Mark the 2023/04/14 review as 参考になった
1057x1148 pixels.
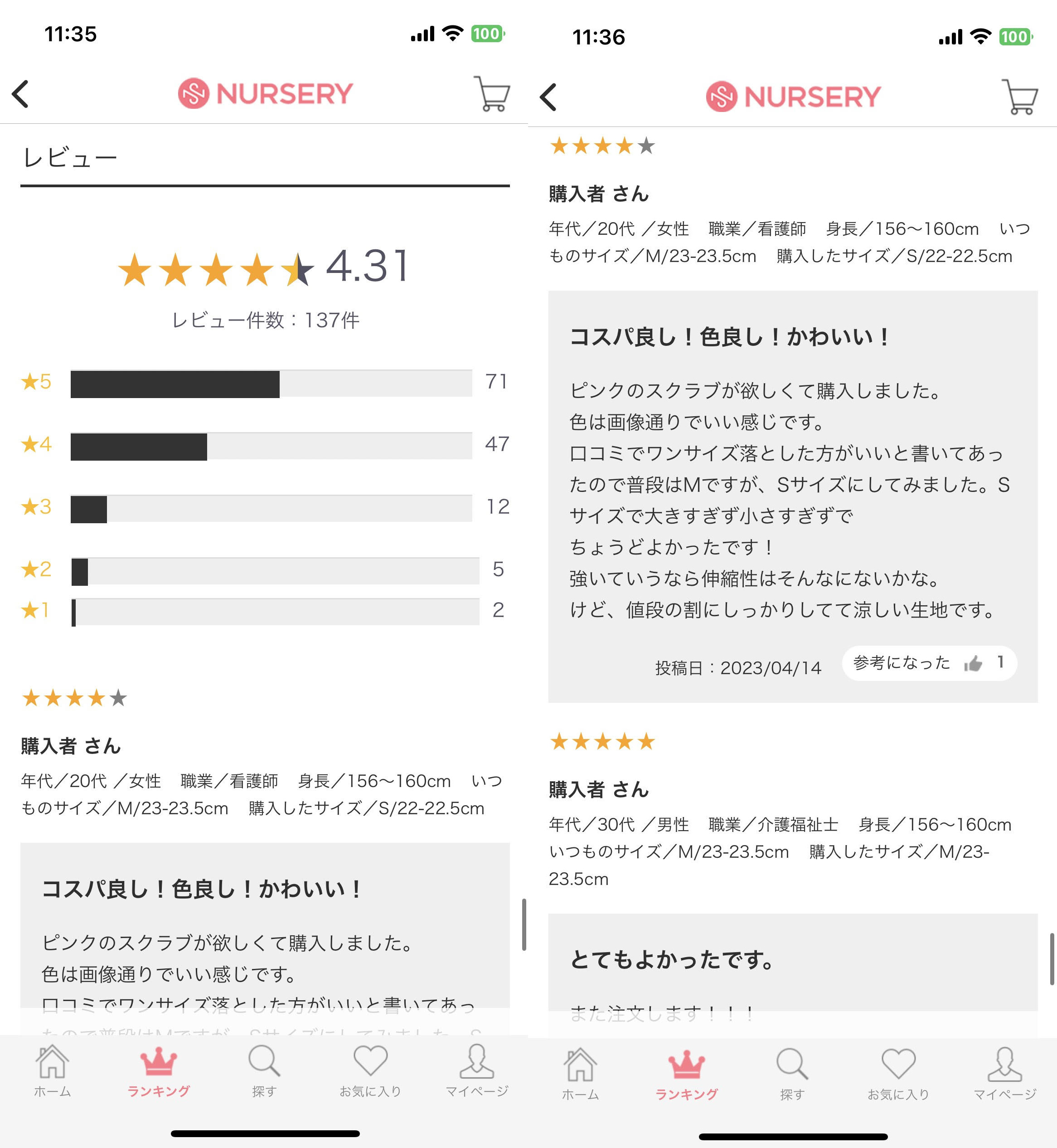click(x=929, y=663)
